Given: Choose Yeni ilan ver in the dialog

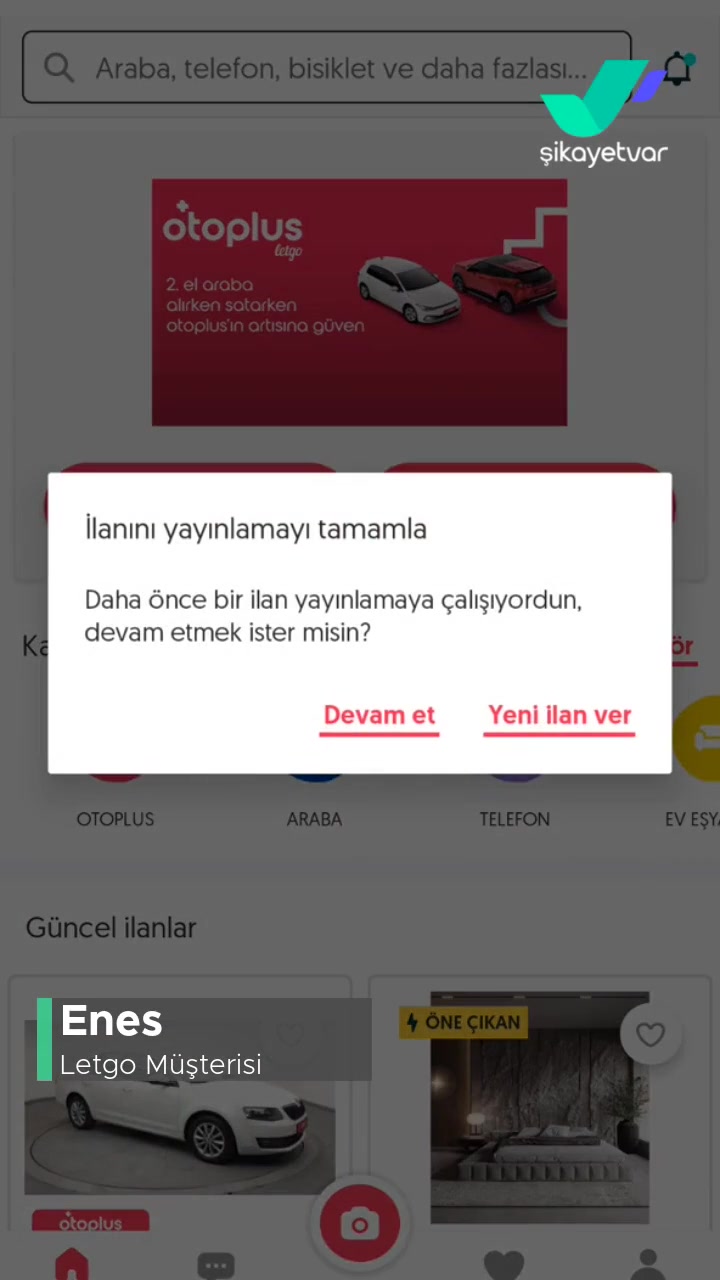Looking at the screenshot, I should click(559, 715).
